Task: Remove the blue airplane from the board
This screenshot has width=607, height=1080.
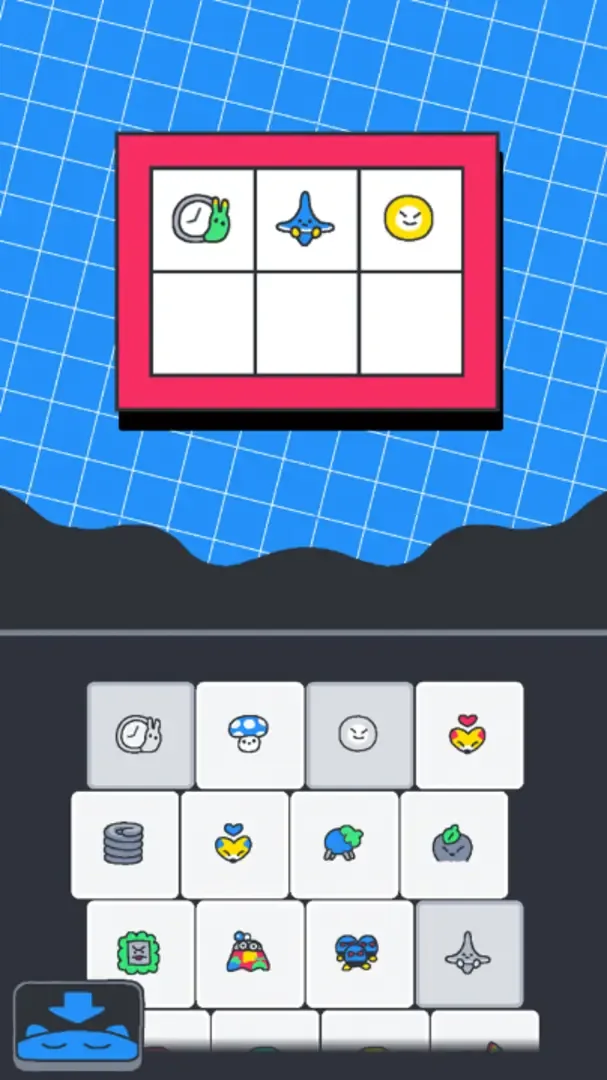Action: point(306,219)
